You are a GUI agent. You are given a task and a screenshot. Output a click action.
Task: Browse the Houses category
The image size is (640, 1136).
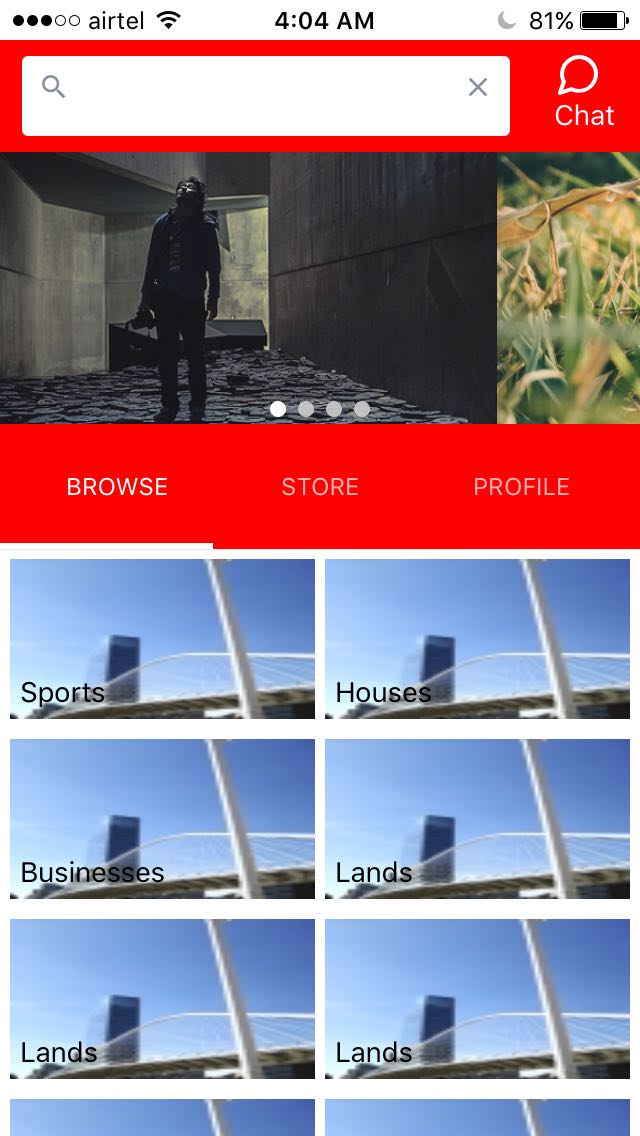pos(477,639)
